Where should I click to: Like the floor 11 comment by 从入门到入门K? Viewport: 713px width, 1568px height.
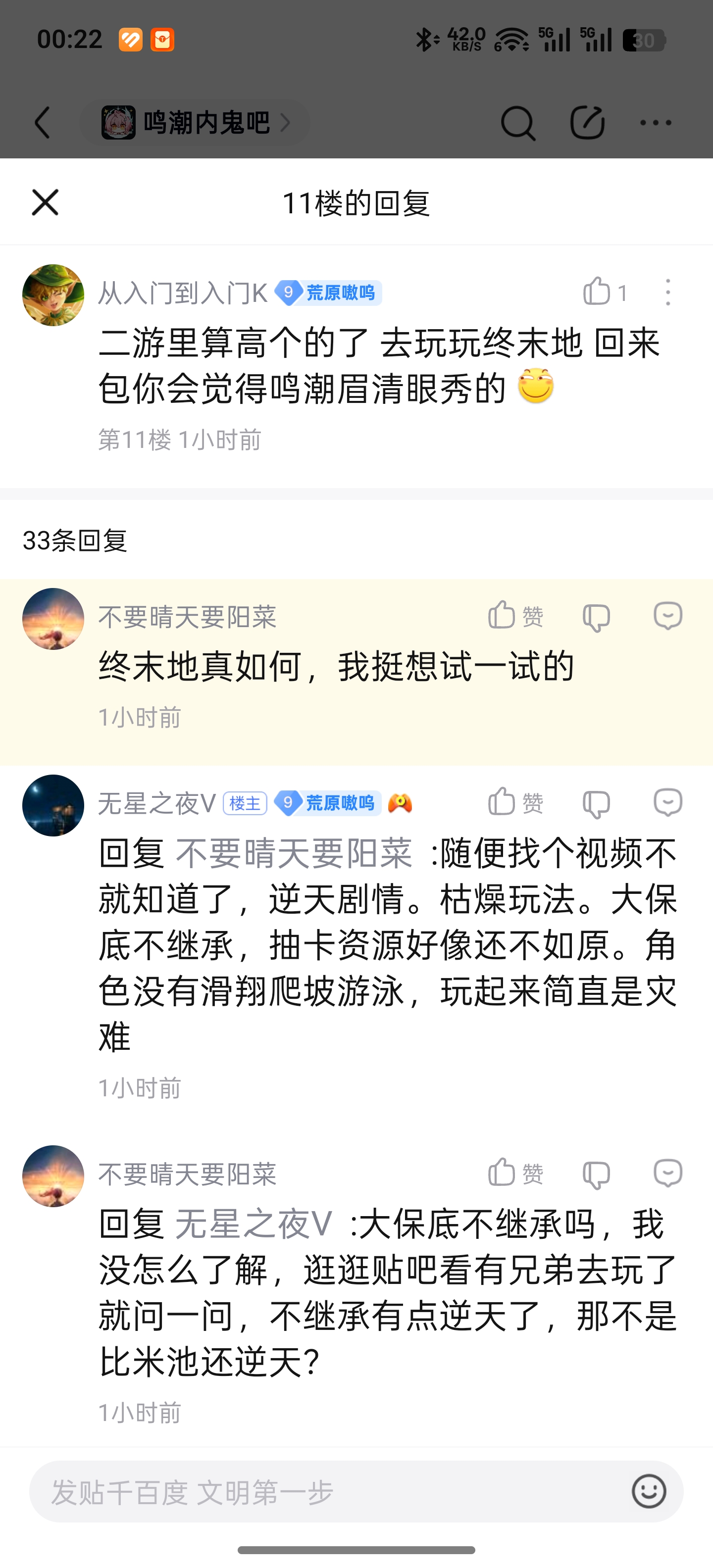click(x=597, y=292)
